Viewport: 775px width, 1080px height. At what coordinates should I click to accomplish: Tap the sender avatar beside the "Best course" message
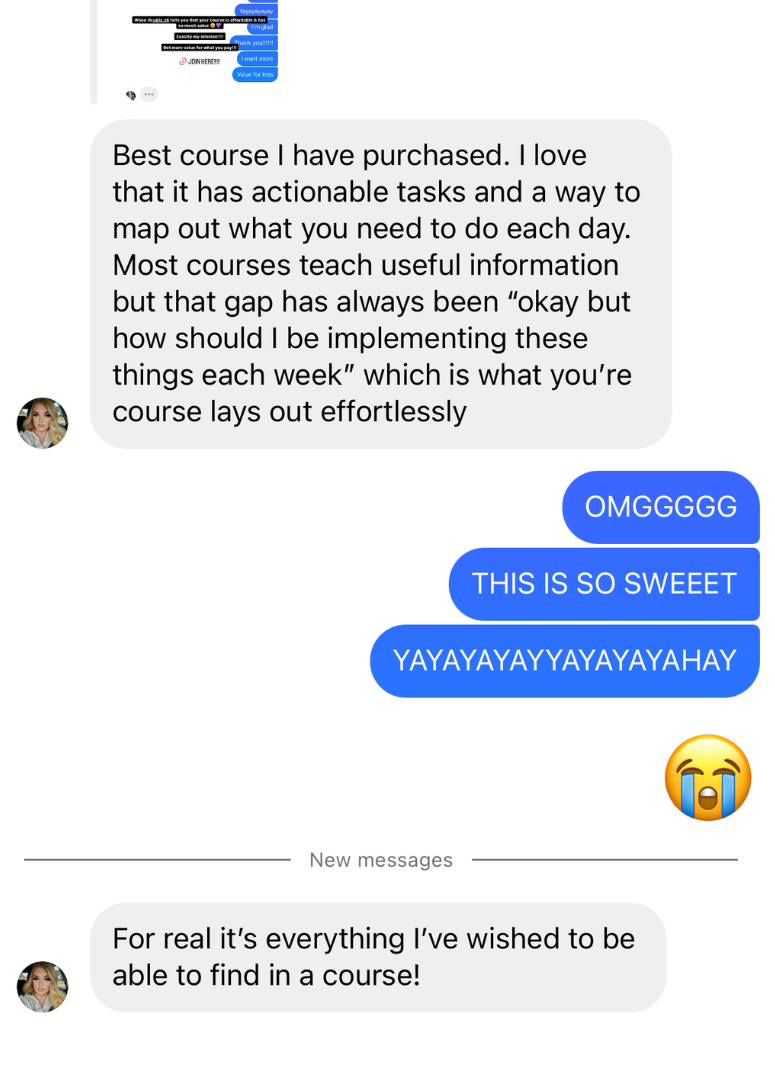pyautogui.click(x=43, y=423)
